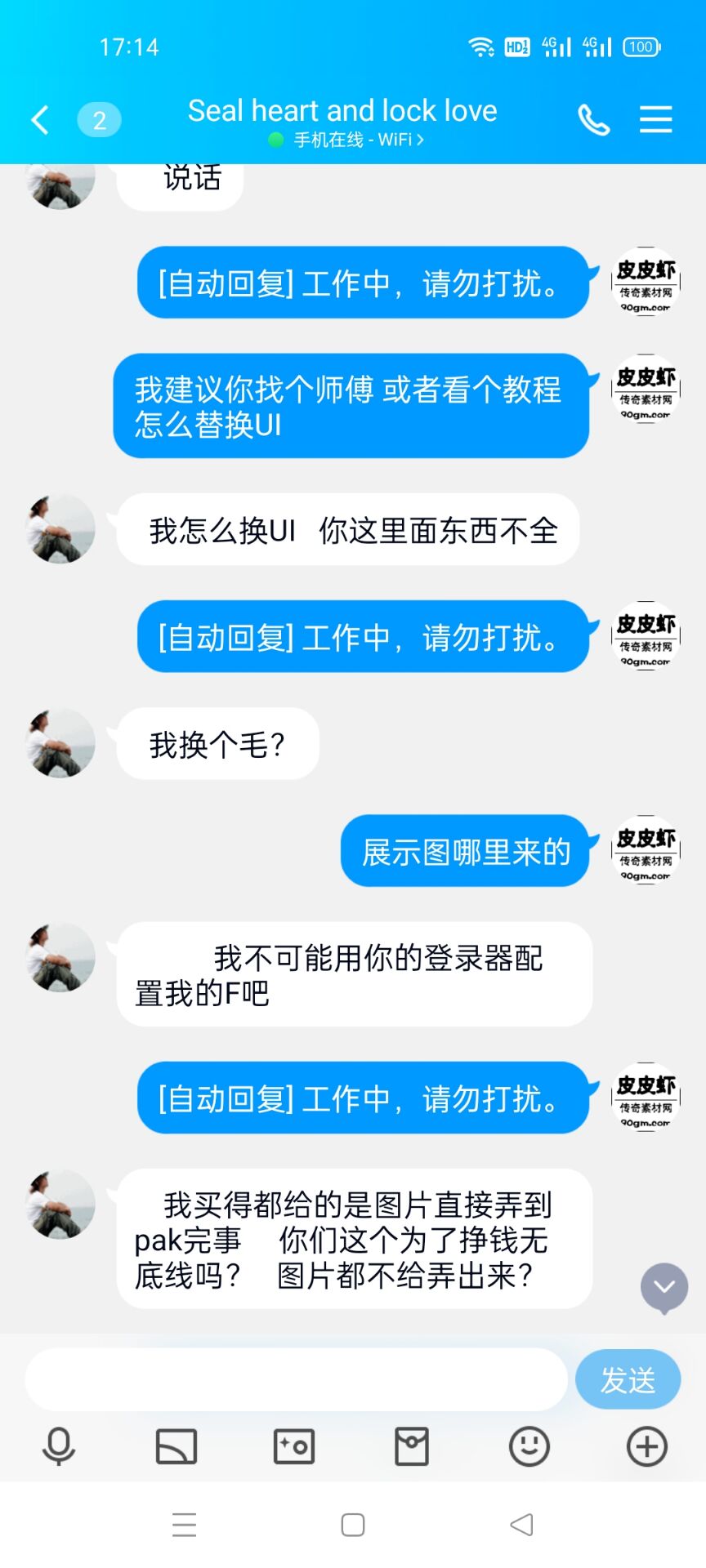Image resolution: width=706 pixels, height=1568 pixels.
Task: Open more attachment options with plus icon
Action: click(647, 1446)
